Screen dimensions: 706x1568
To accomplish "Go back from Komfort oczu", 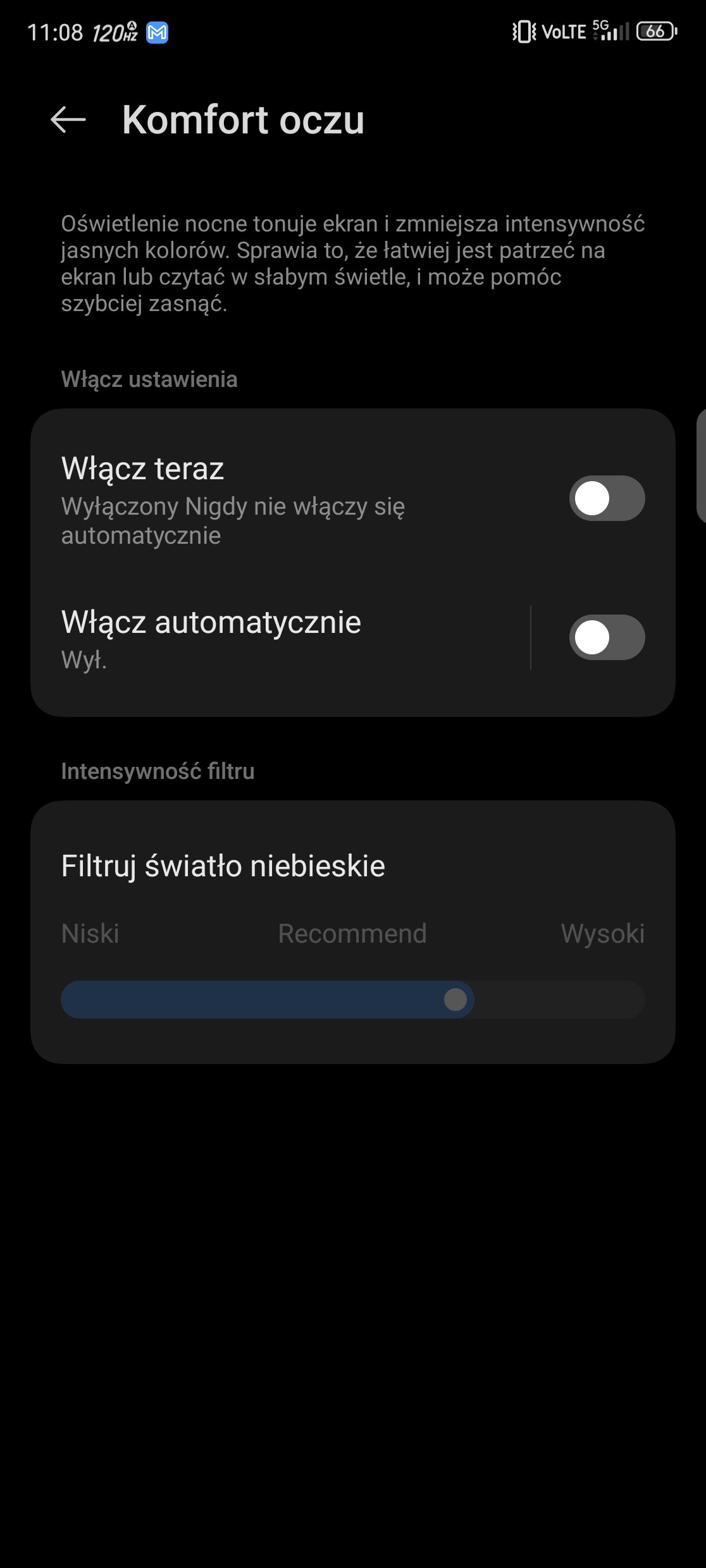I will coord(68,119).
